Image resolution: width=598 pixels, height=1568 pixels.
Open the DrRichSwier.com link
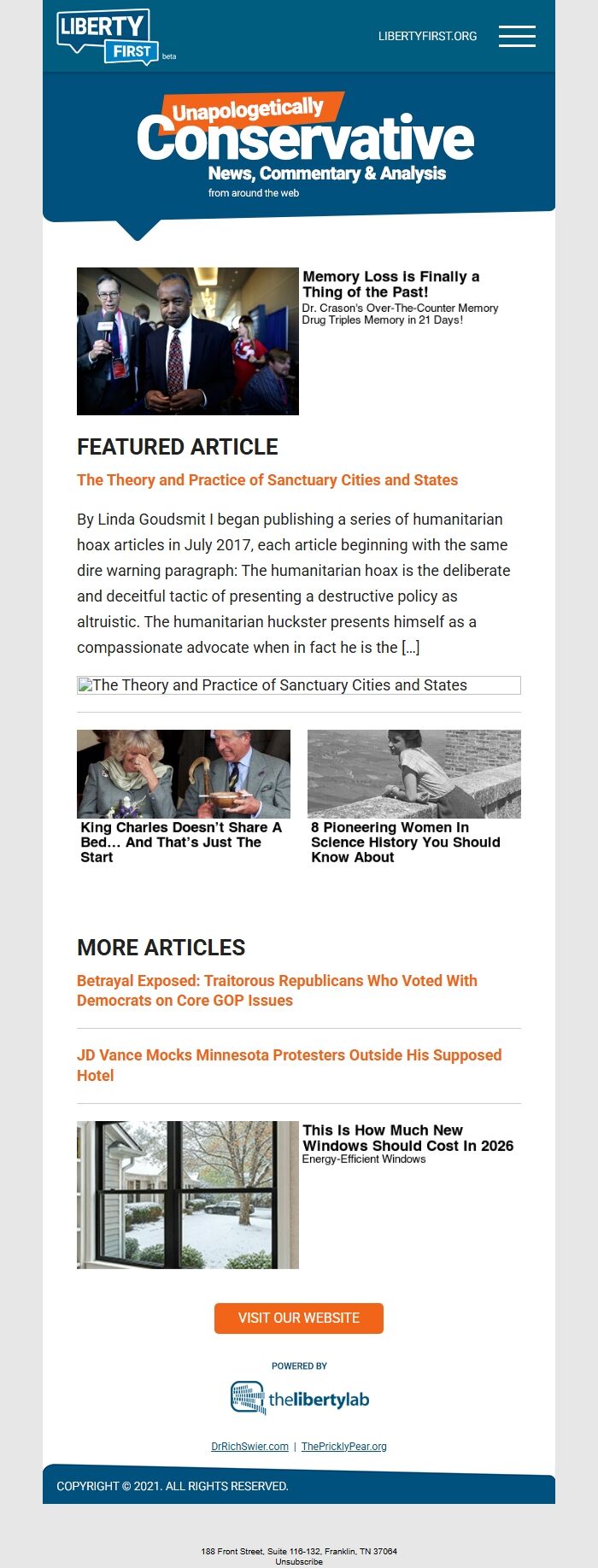pos(249,1447)
